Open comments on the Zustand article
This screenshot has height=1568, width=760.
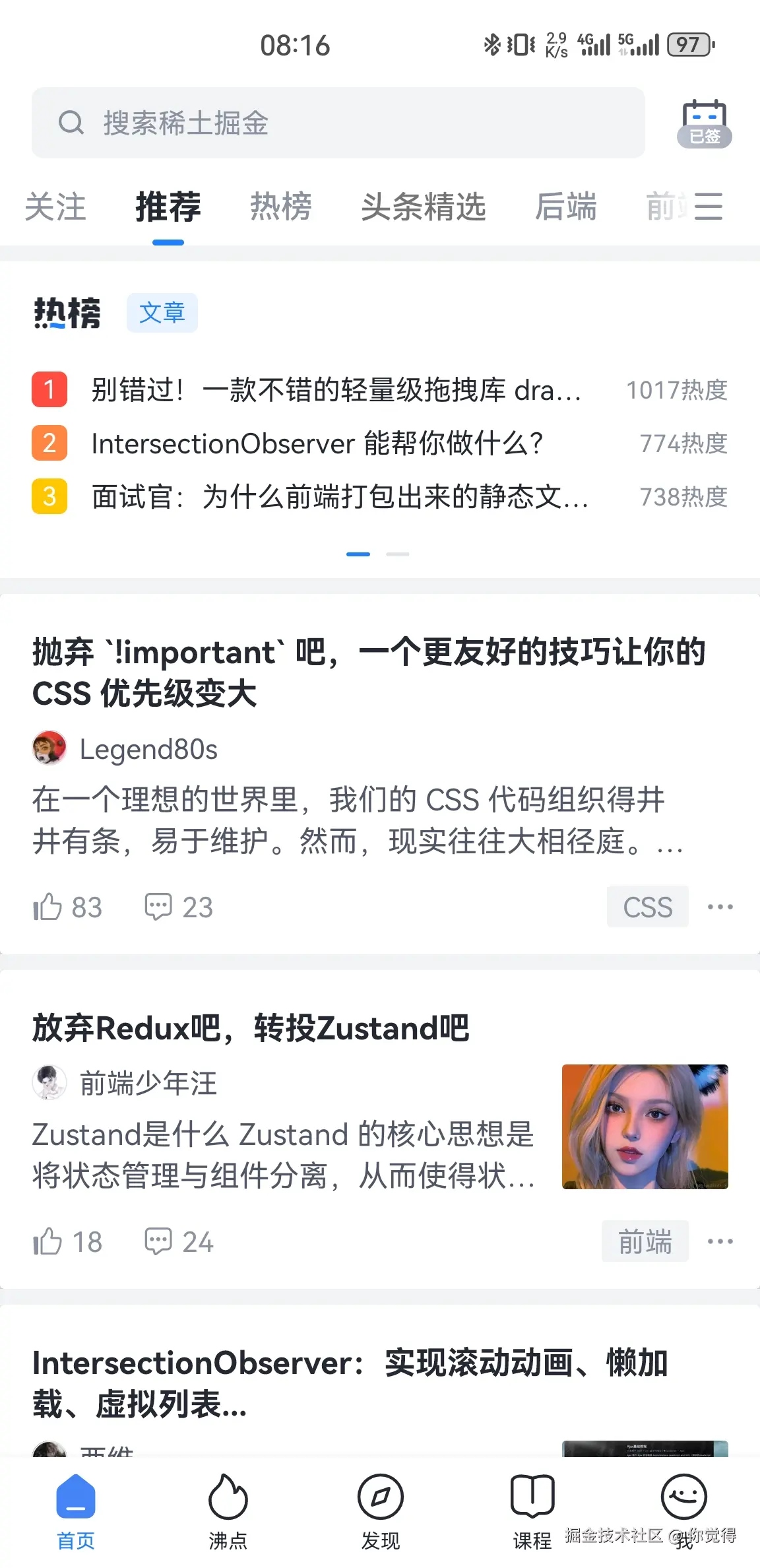tap(158, 1241)
